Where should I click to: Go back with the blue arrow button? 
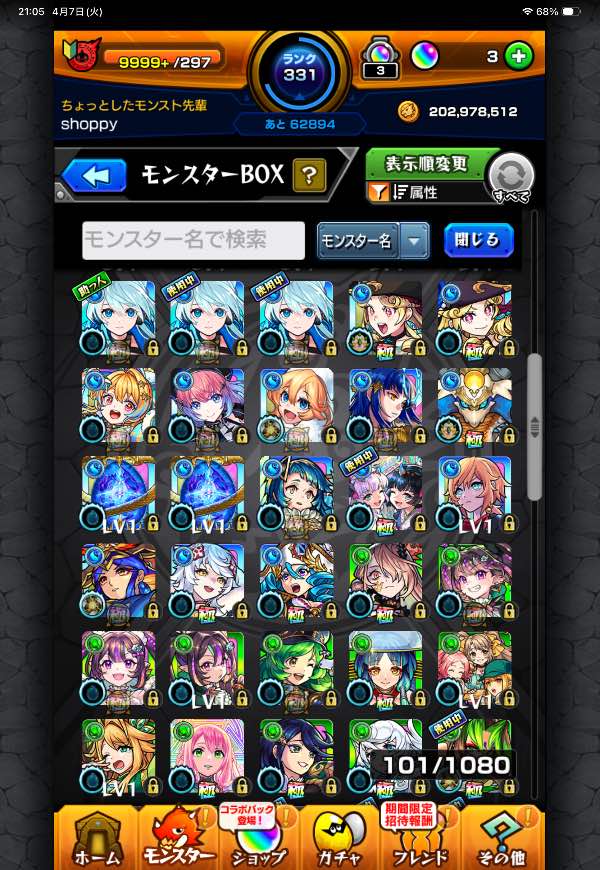pos(93,175)
